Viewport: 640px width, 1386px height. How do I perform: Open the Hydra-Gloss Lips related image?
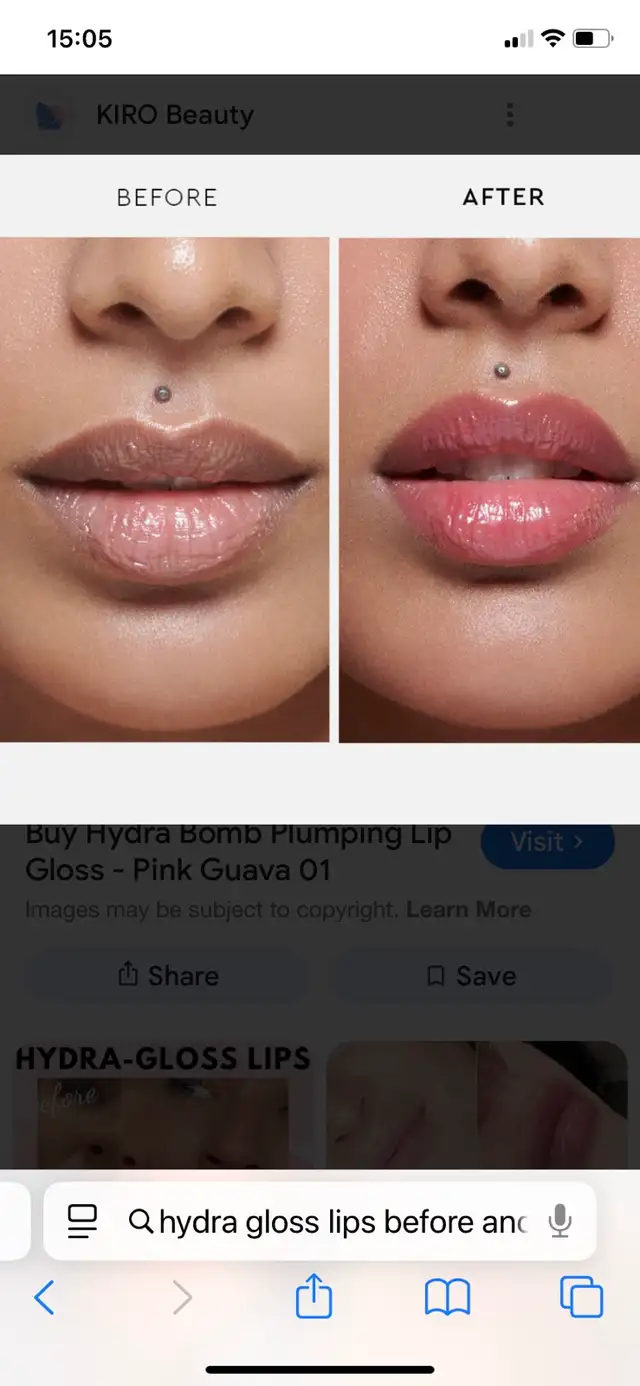pyautogui.click(x=163, y=1105)
